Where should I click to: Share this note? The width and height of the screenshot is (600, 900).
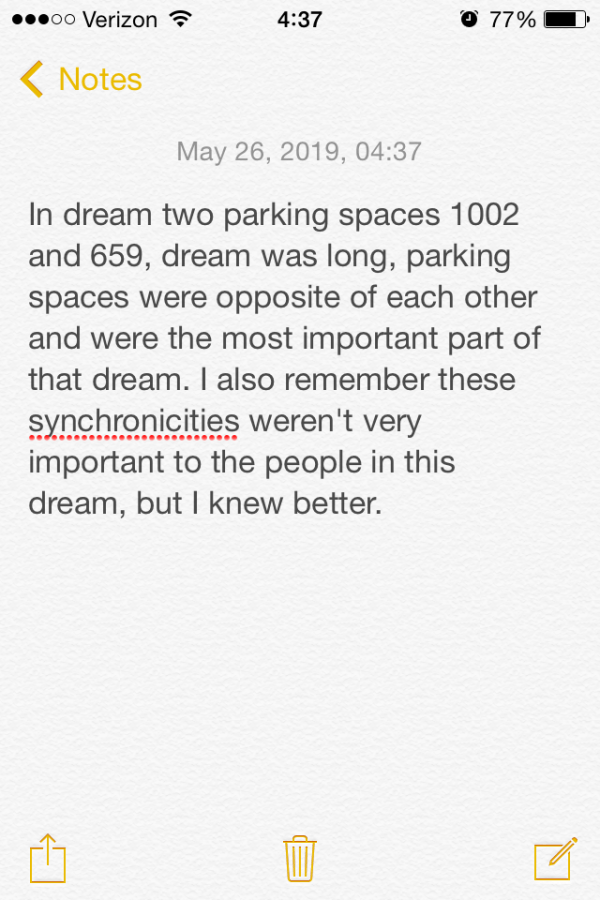coord(47,858)
